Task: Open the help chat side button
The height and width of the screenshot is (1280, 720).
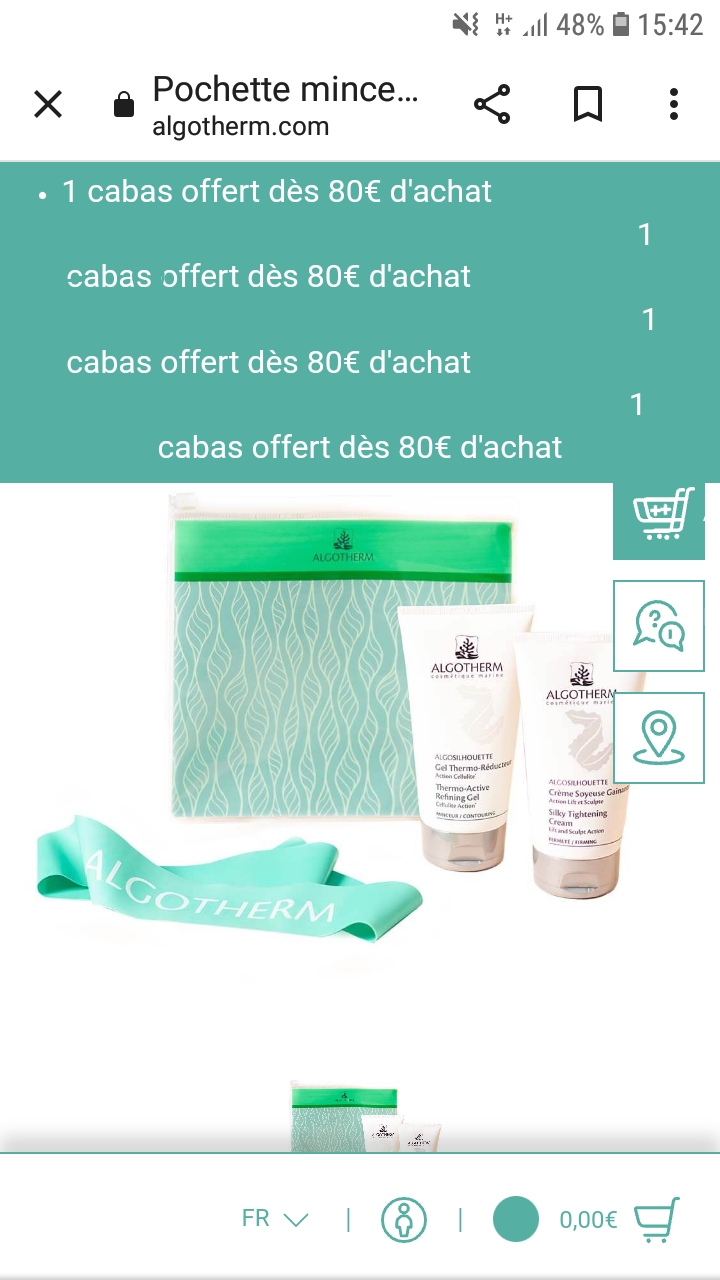Action: (x=659, y=625)
